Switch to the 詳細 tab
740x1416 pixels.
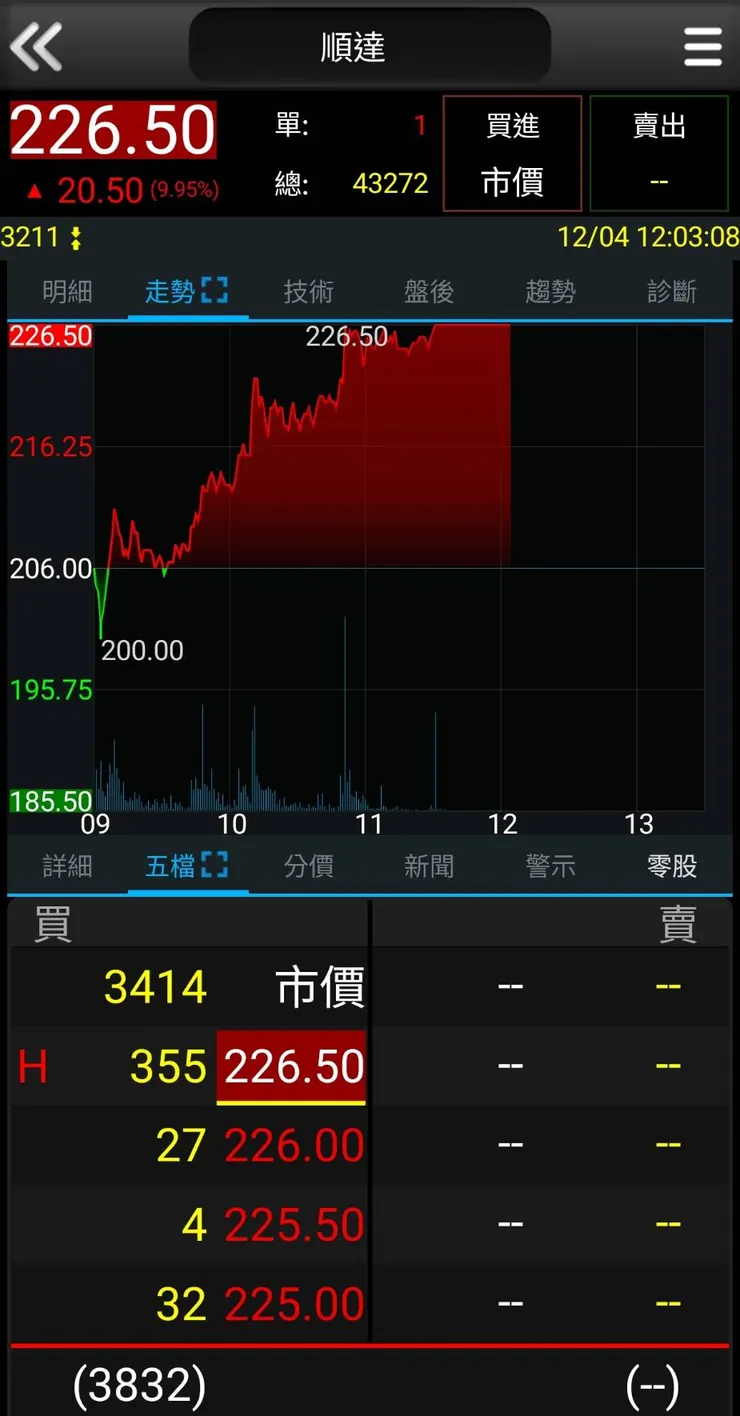(x=66, y=866)
